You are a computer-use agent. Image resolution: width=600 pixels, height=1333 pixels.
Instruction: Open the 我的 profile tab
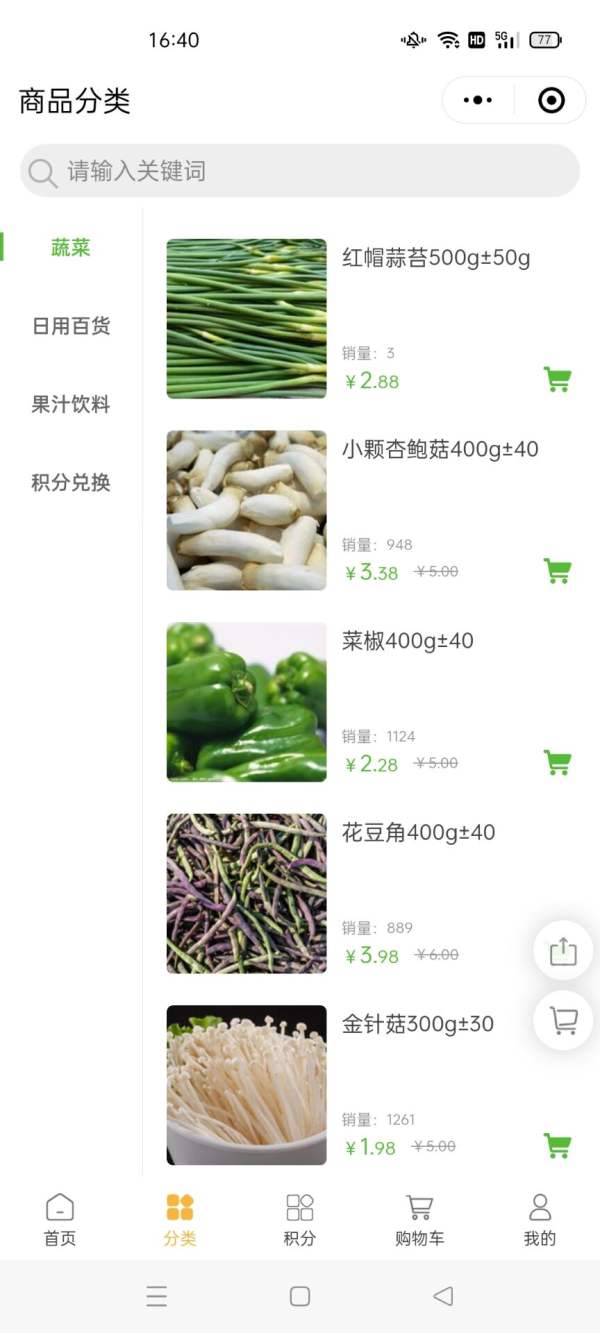pyautogui.click(x=540, y=1219)
